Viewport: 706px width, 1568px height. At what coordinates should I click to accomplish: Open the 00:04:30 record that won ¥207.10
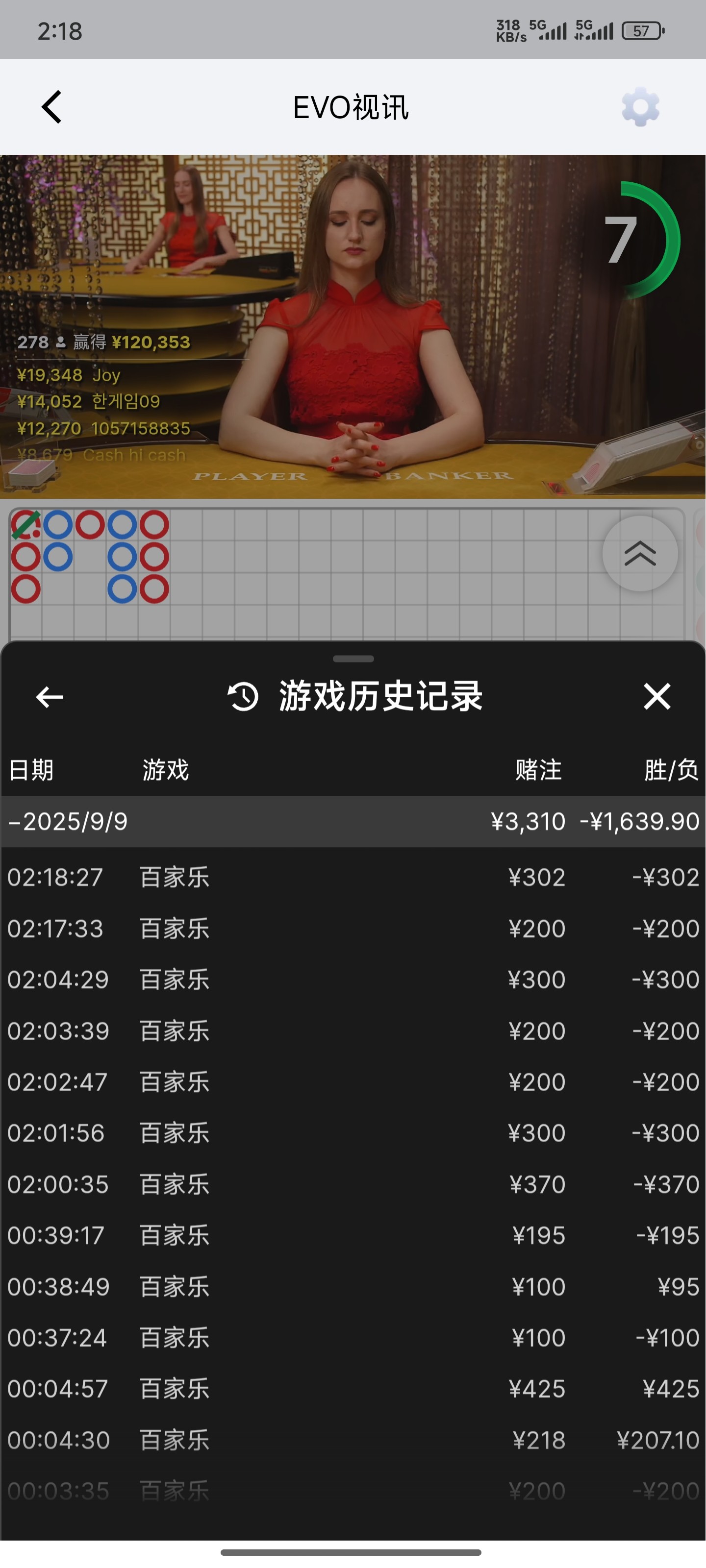point(353,1440)
